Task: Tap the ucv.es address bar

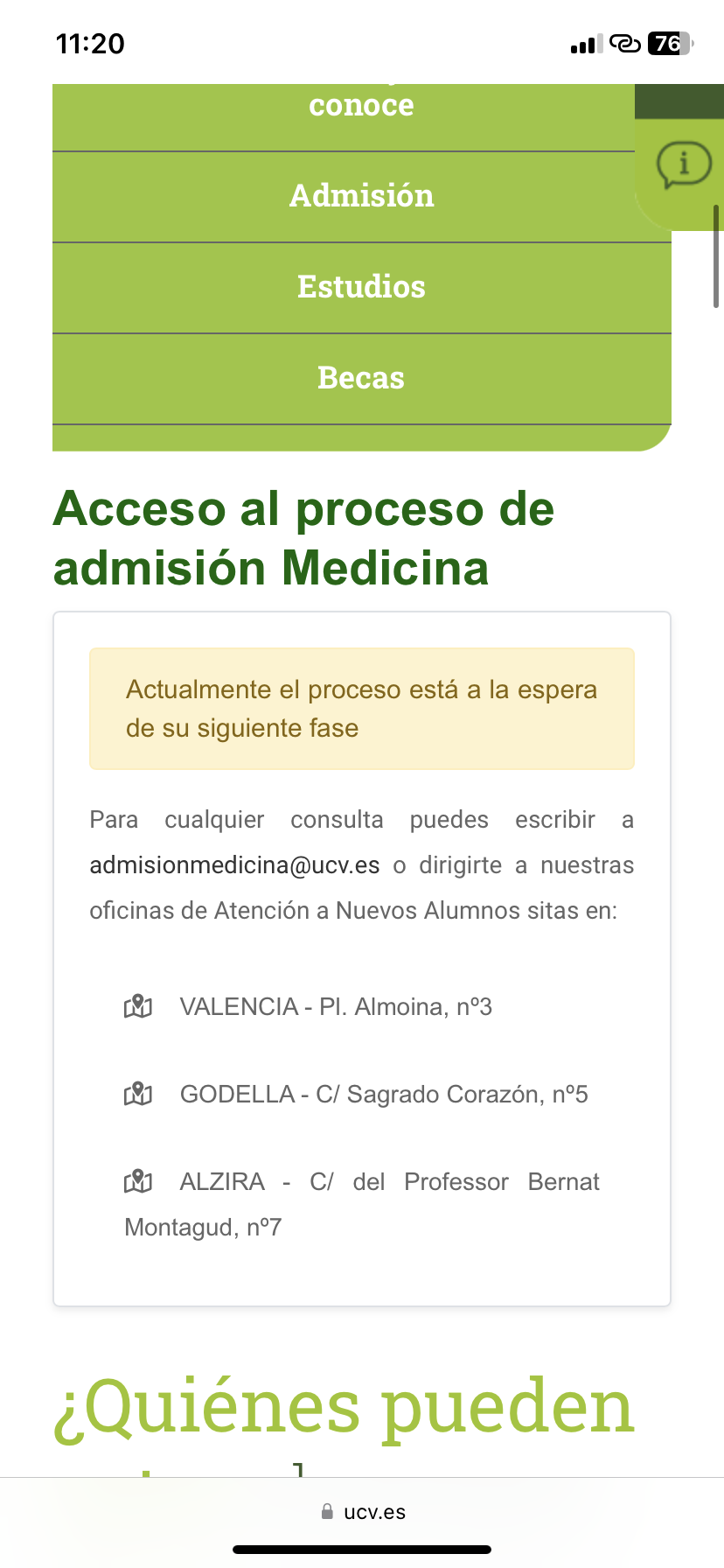Action: pos(362,1512)
